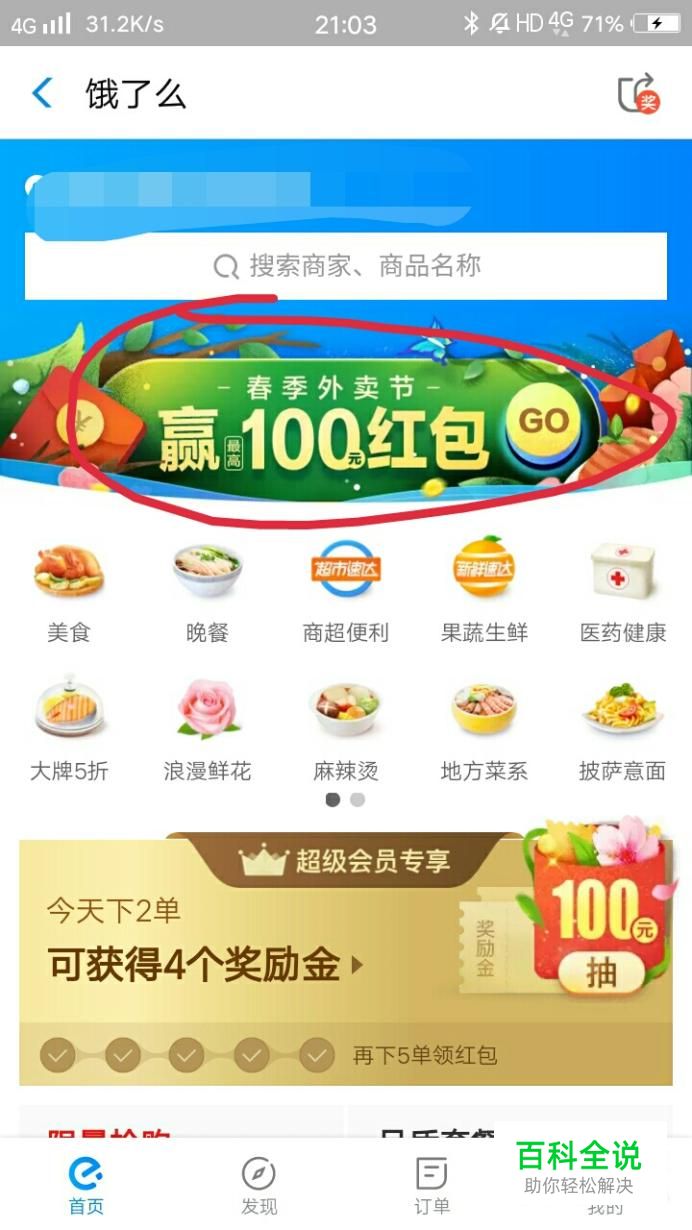Open 医药健康 category
Image resolution: width=692 pixels, height=1230 pixels.
click(x=622, y=590)
